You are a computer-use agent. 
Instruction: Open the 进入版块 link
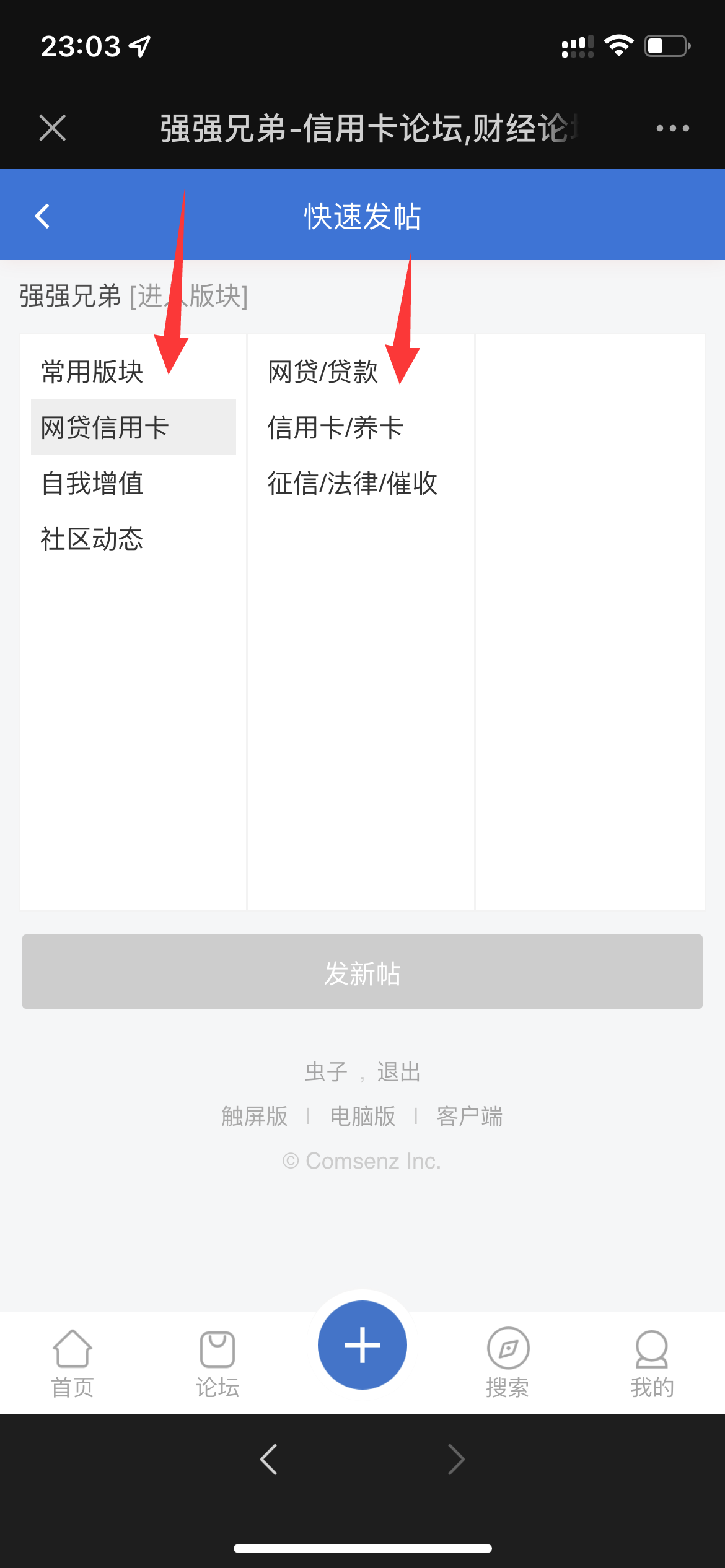point(188,296)
